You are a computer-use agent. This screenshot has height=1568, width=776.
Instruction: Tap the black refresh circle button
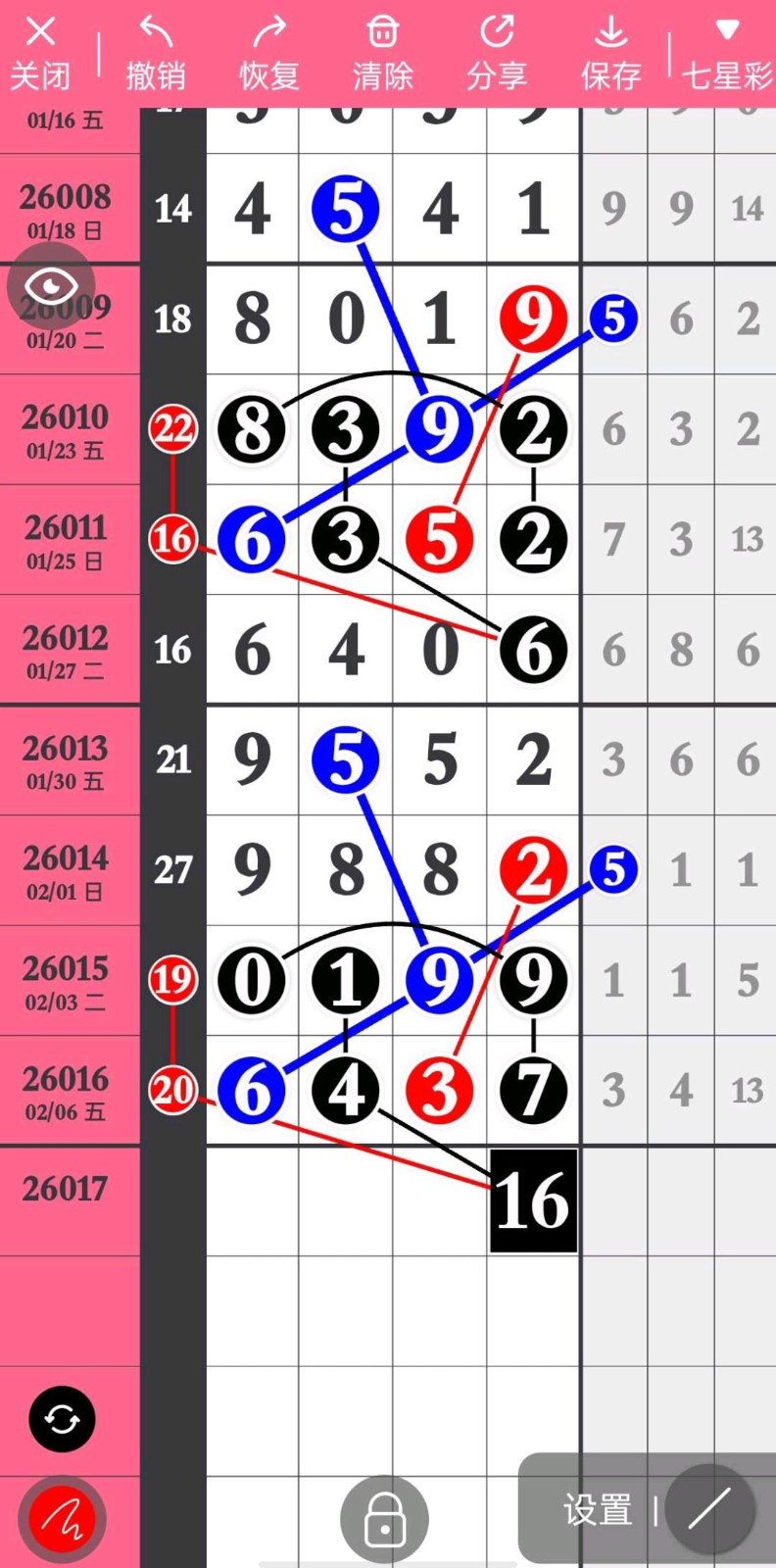[x=62, y=1418]
